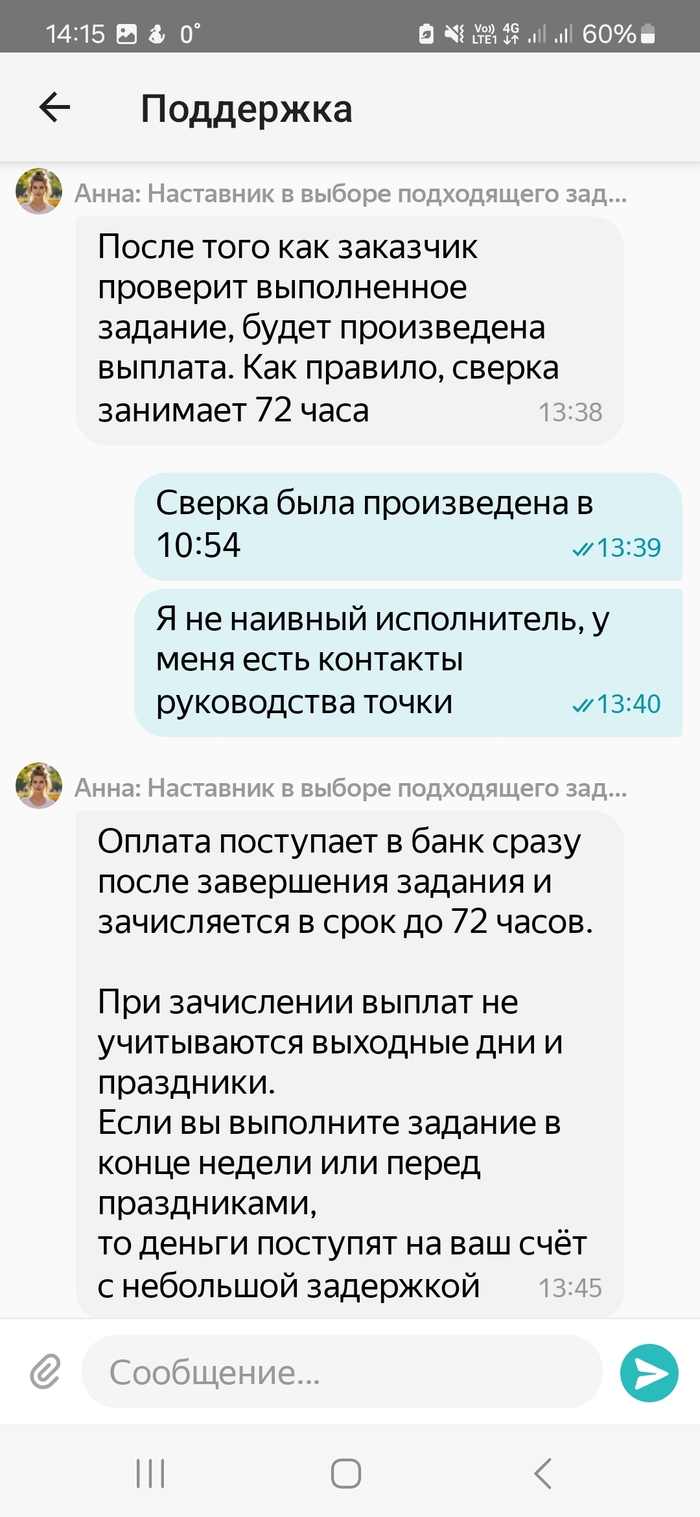
Task: Open the system recent apps view
Action: coord(150,1472)
